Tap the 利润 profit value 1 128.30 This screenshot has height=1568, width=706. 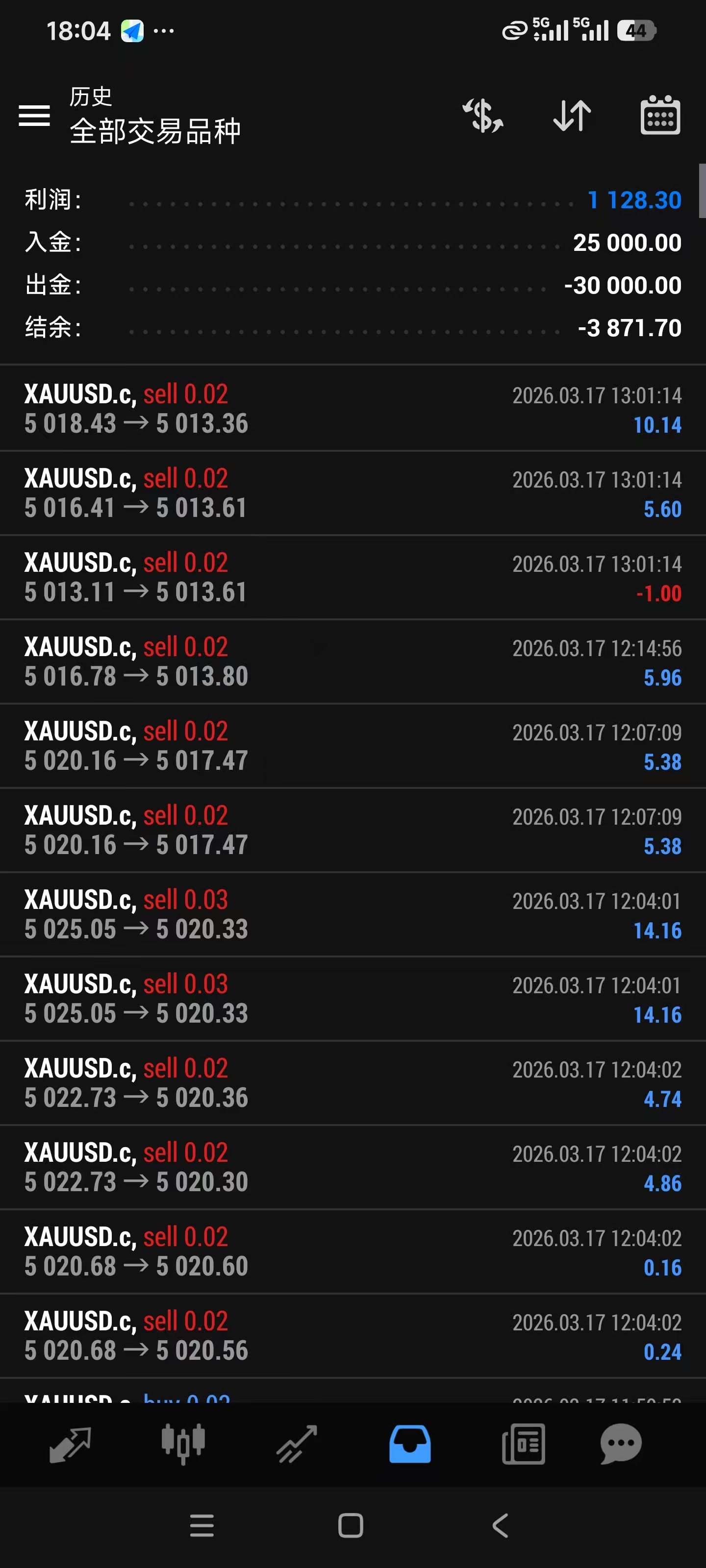click(x=633, y=199)
